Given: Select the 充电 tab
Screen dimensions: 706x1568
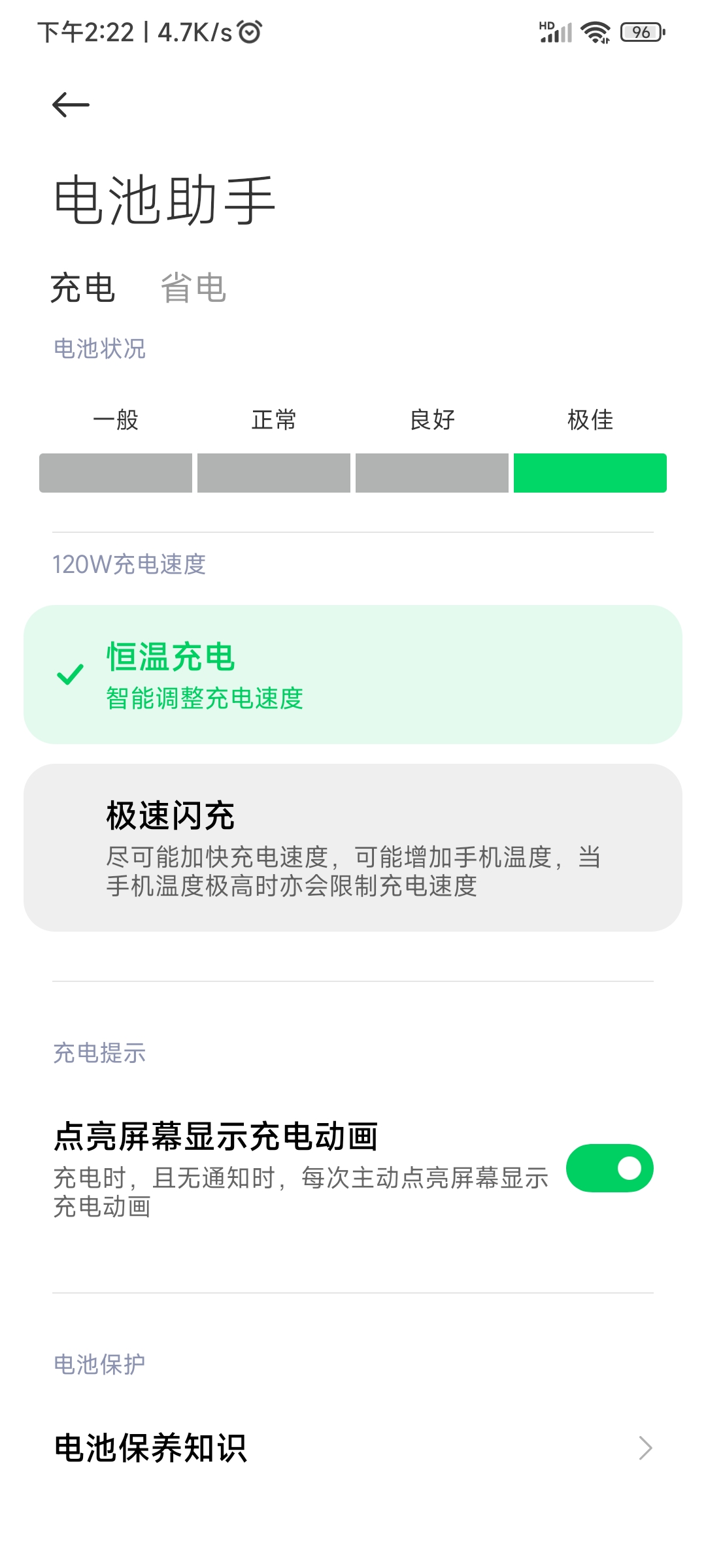Looking at the screenshot, I should point(83,288).
